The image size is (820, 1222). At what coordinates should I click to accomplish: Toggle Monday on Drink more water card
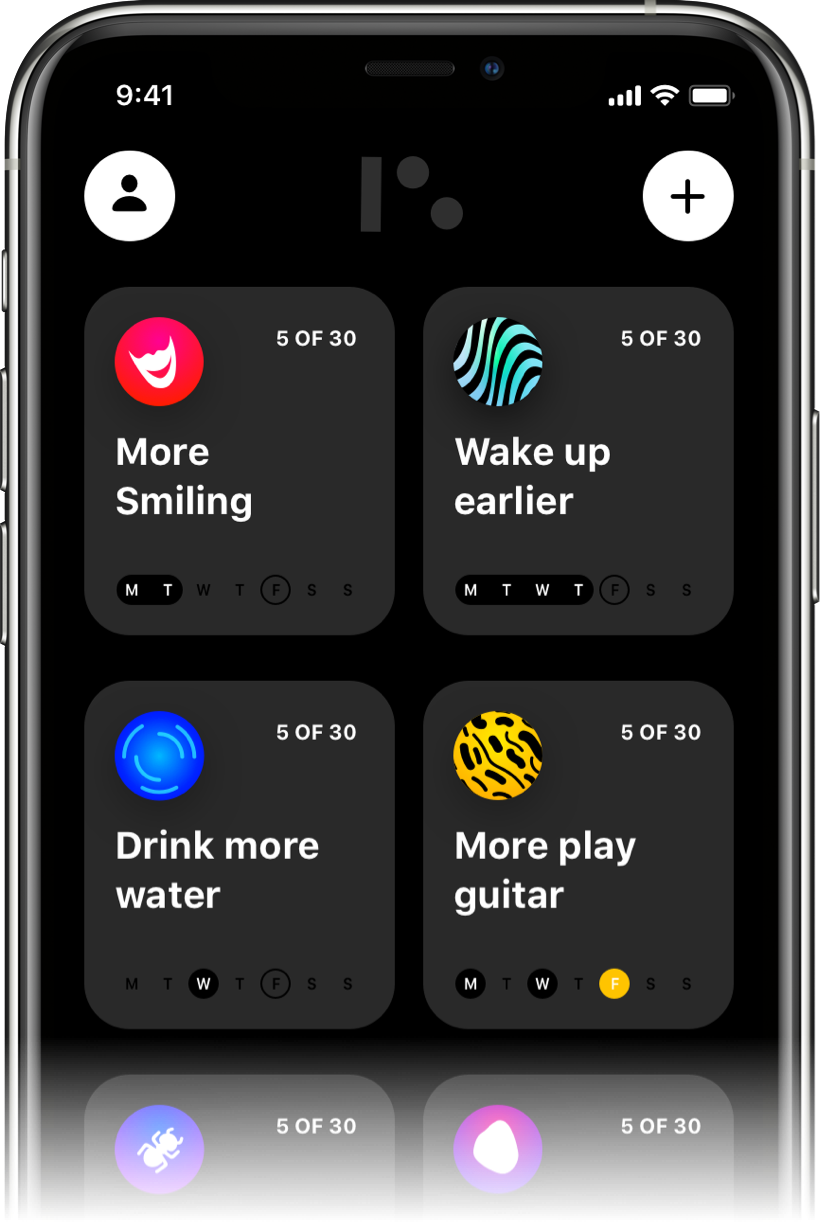pyautogui.click(x=131, y=984)
